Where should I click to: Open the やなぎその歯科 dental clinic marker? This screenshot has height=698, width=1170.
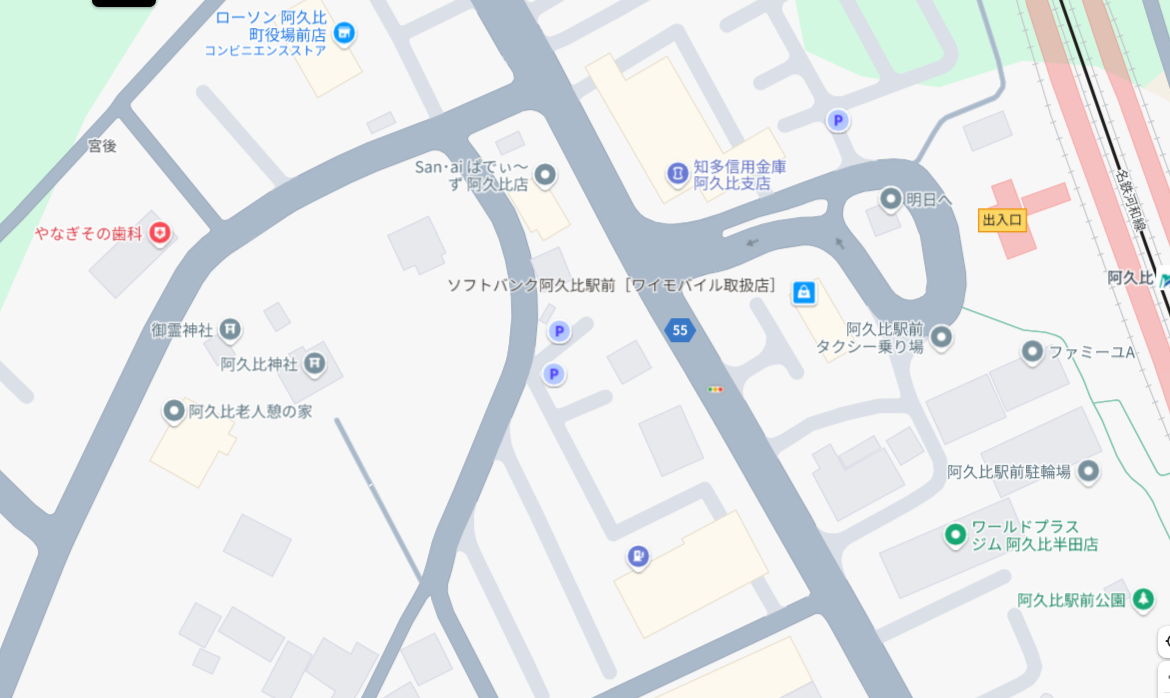point(159,234)
